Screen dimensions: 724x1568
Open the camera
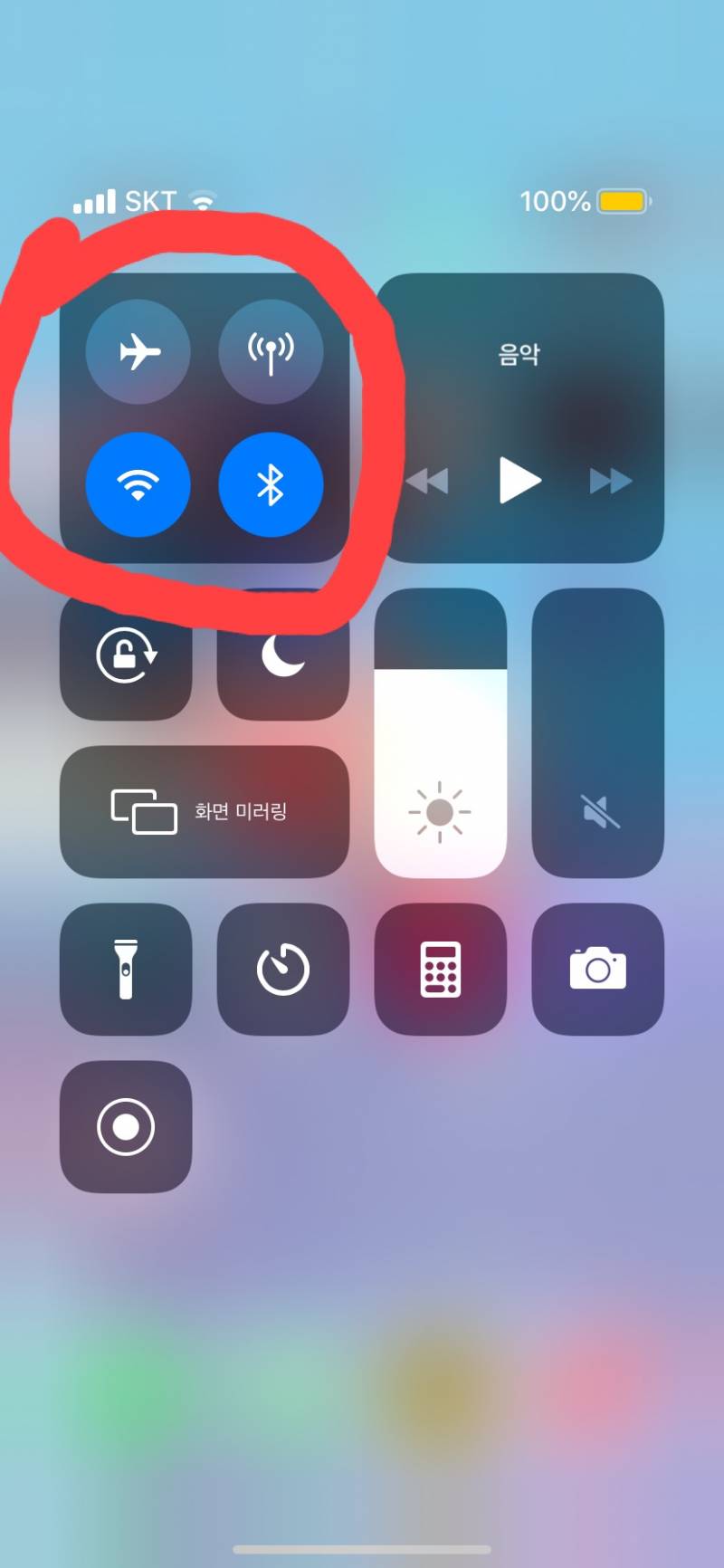[598, 969]
